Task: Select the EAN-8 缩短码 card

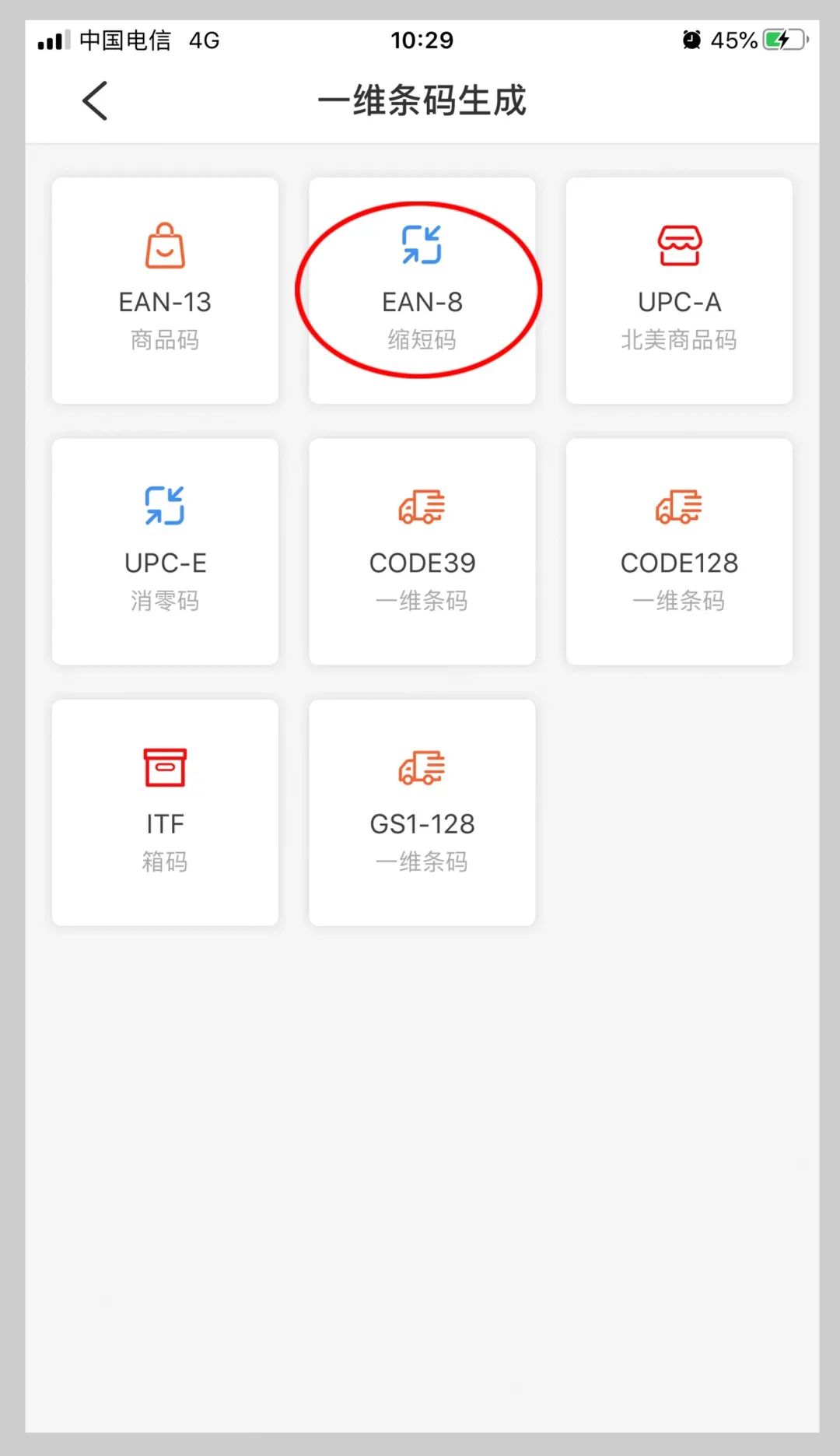Action: [x=422, y=290]
